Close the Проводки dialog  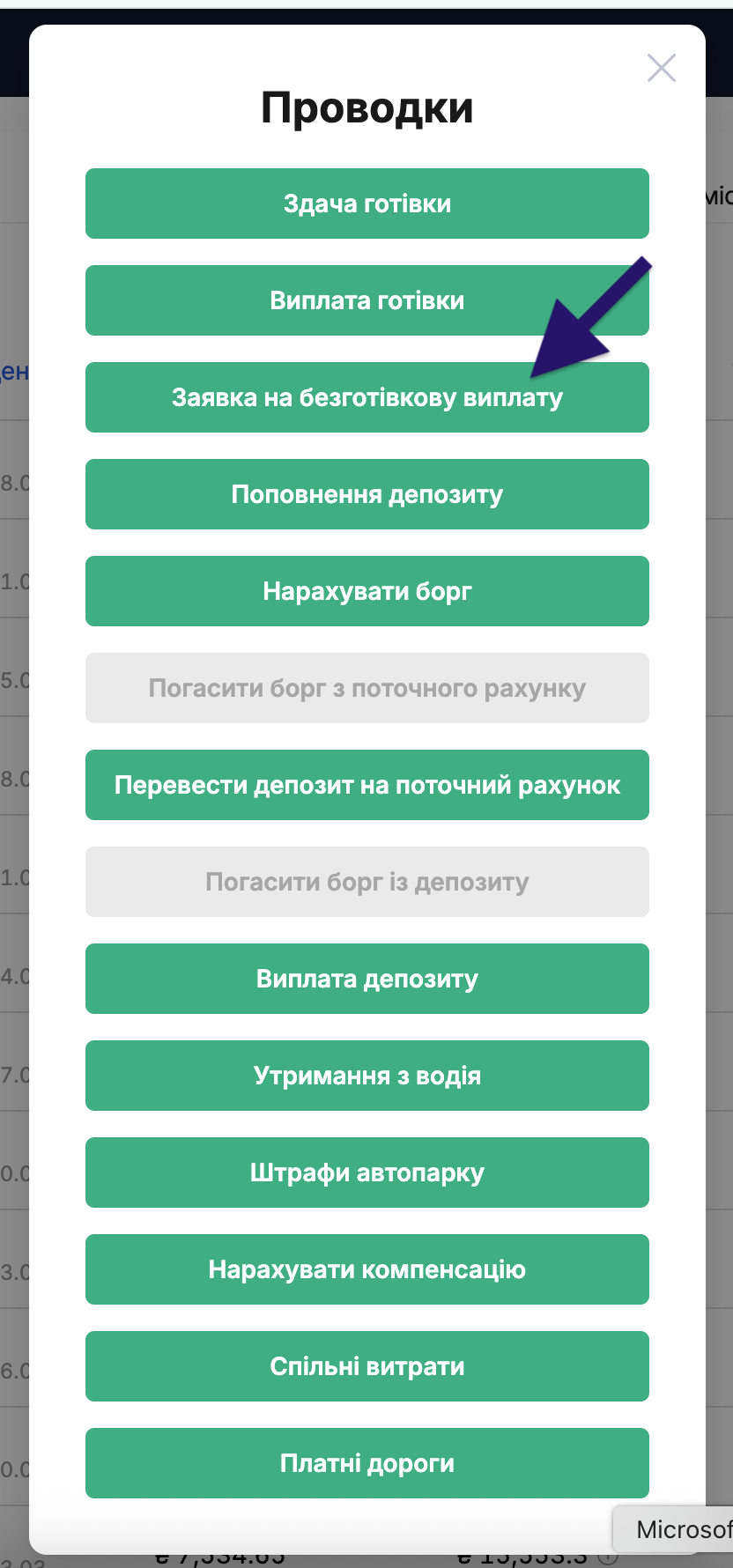click(661, 68)
